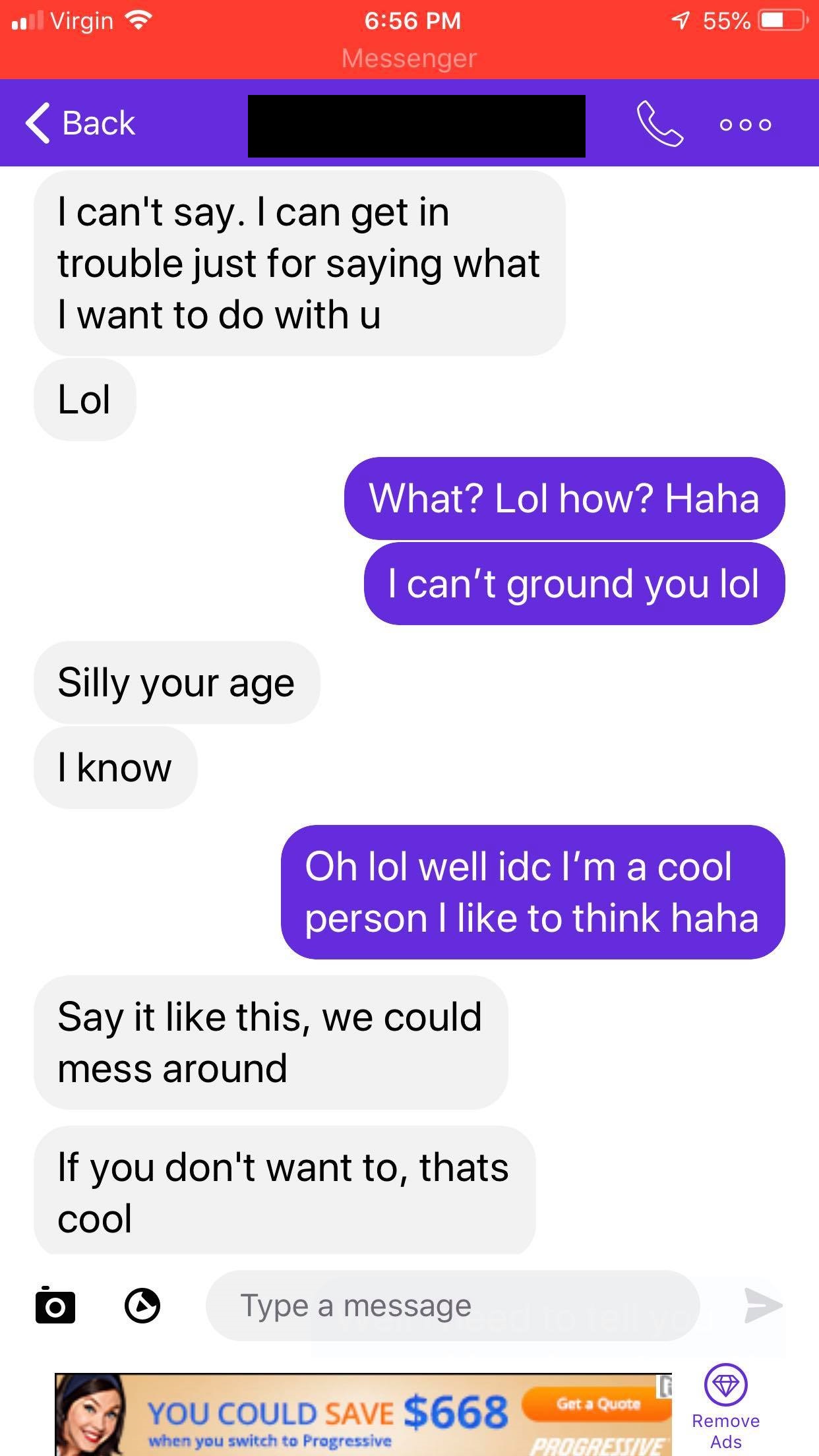Return to Messenger from the status bar
819x1456 pixels.
click(409, 59)
